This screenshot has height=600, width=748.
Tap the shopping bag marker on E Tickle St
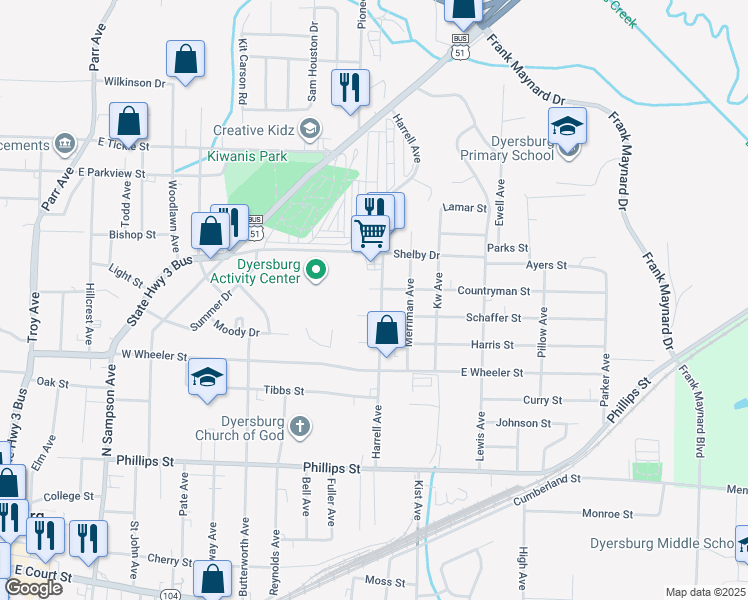tap(129, 123)
